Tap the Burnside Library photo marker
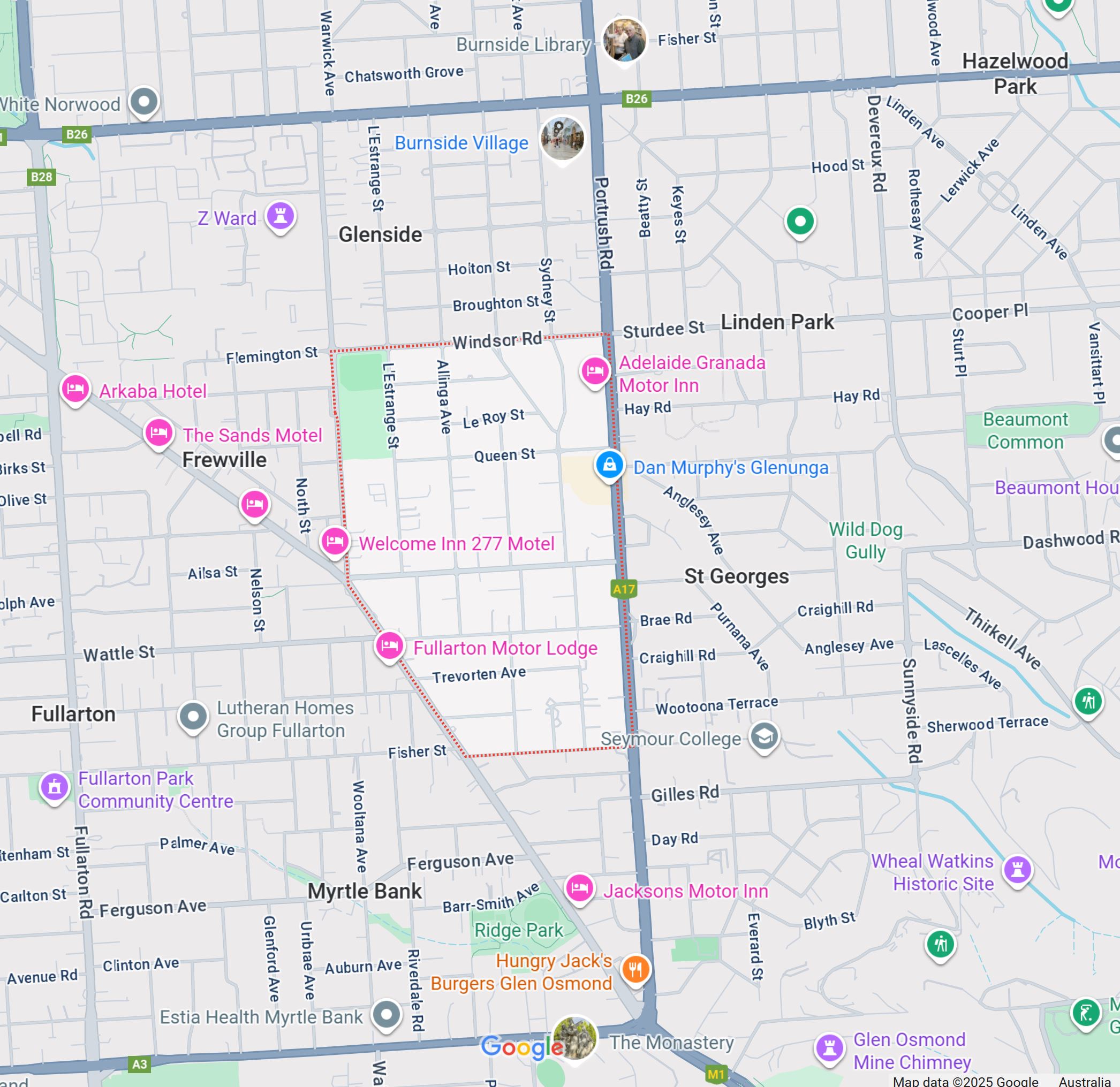 click(x=624, y=40)
